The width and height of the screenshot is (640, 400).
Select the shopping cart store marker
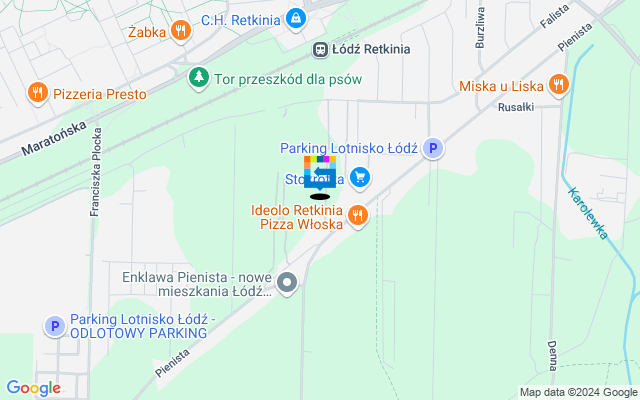click(x=360, y=179)
